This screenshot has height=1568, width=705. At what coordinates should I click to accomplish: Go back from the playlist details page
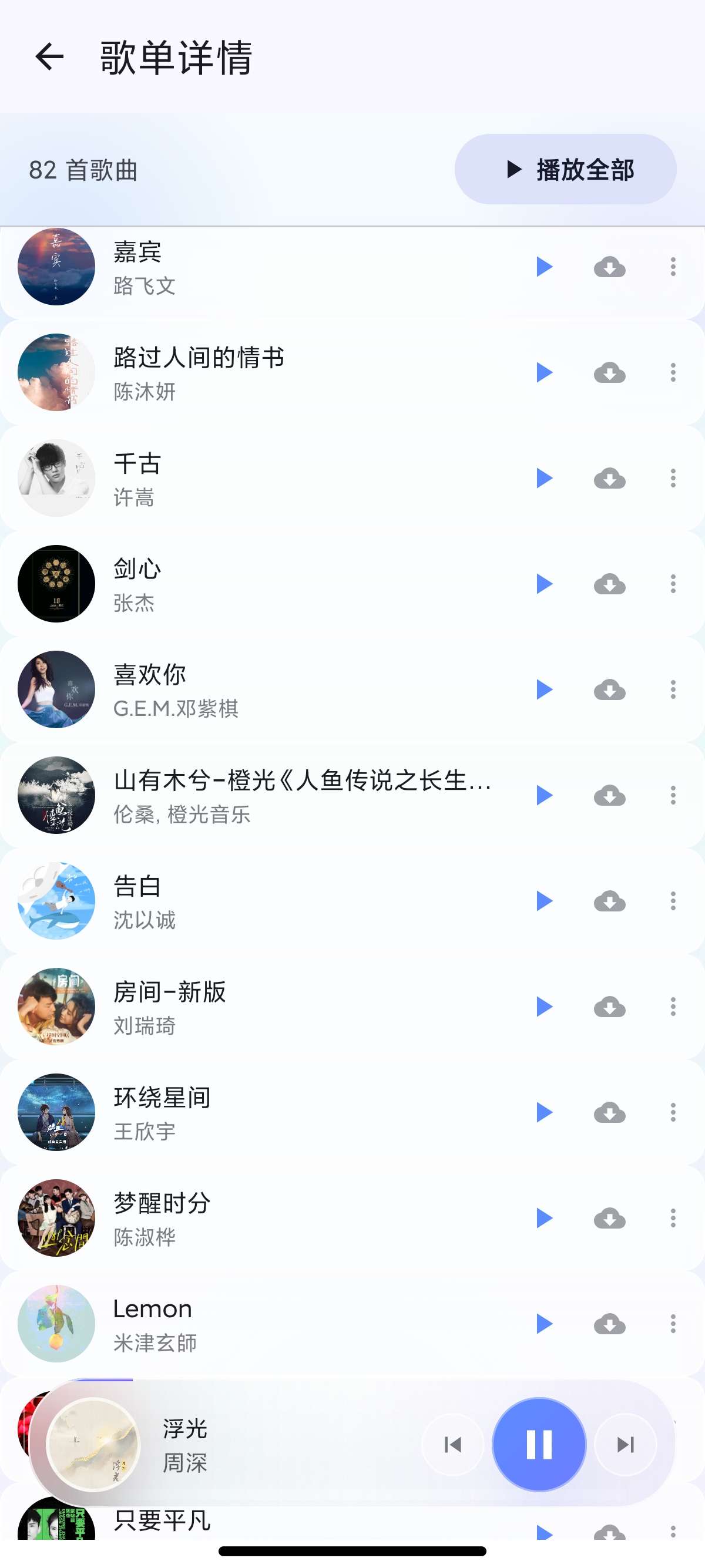(50, 57)
